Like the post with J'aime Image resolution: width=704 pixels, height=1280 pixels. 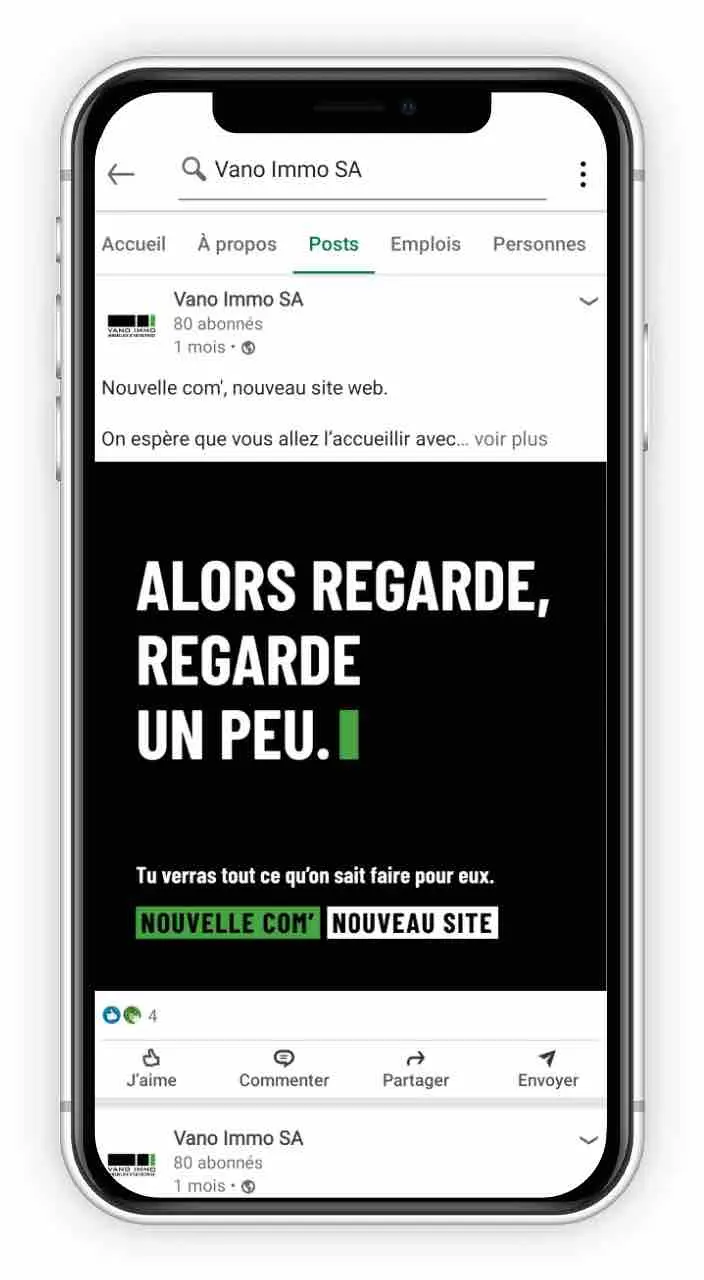pyautogui.click(x=151, y=1069)
